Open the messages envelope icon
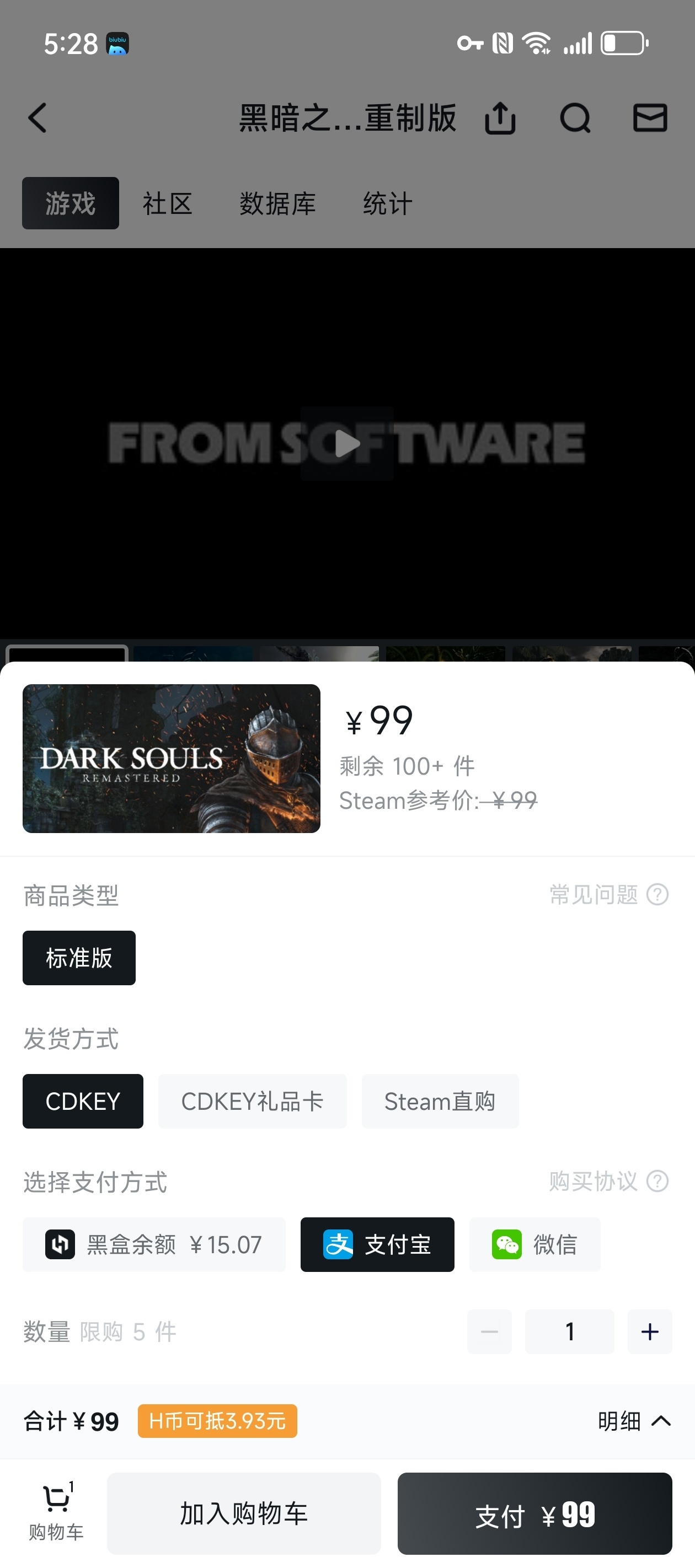The height and width of the screenshot is (1568, 695). (650, 117)
